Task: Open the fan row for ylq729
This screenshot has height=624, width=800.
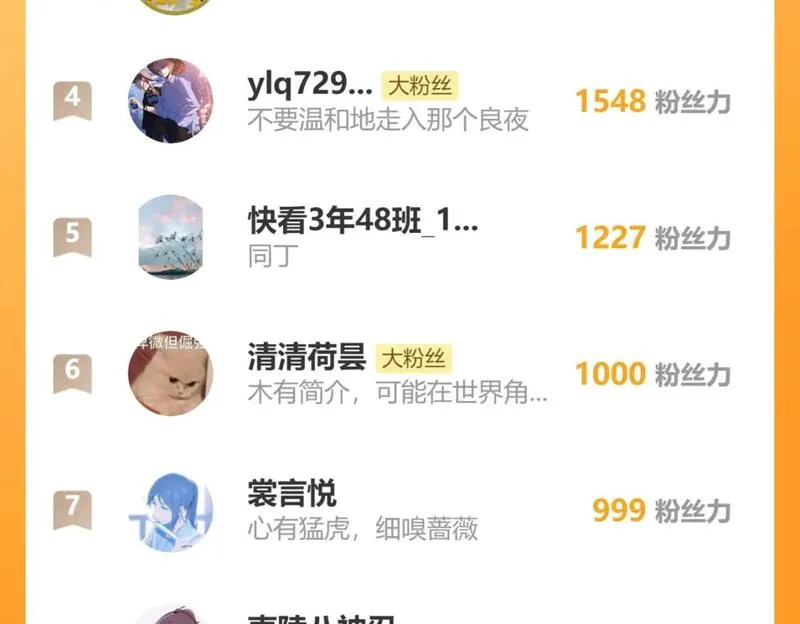Action: 400,101
